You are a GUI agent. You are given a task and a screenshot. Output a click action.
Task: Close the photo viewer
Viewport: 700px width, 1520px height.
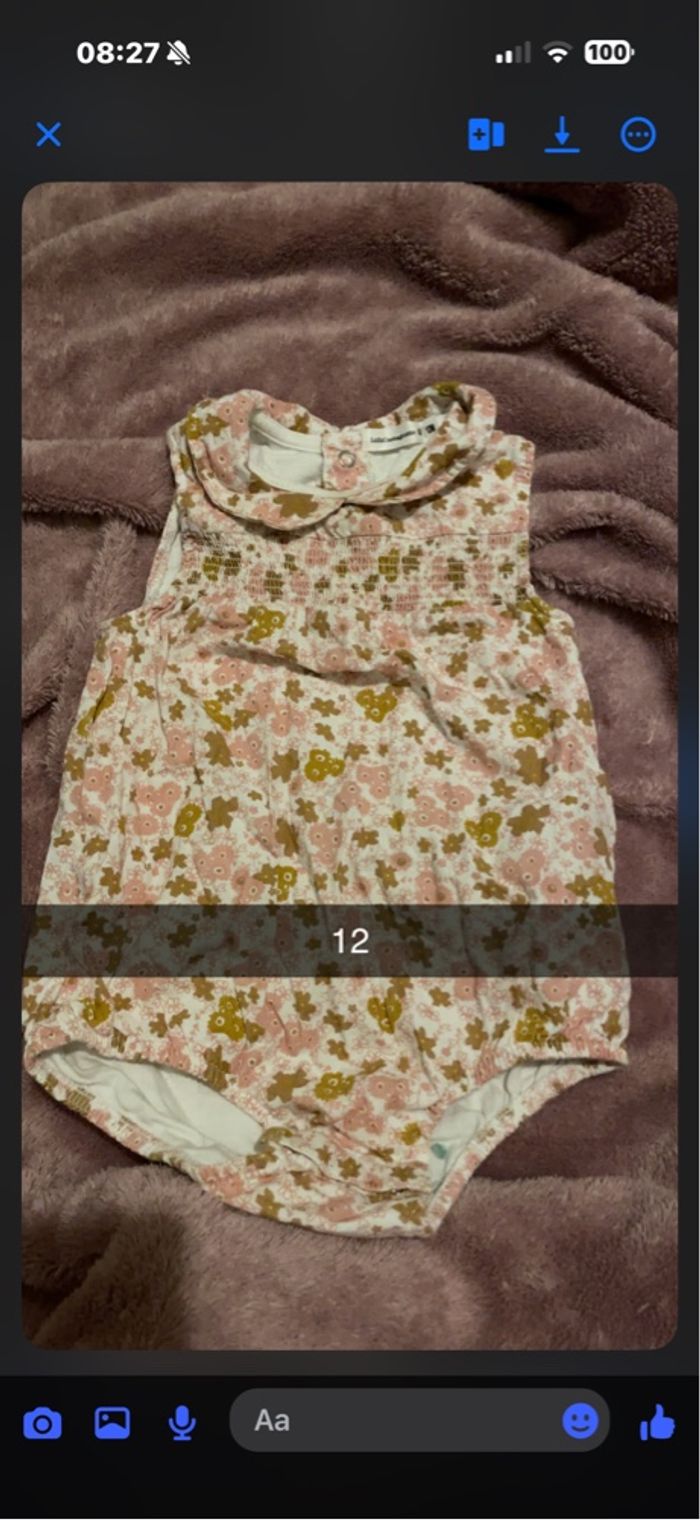pos(48,135)
